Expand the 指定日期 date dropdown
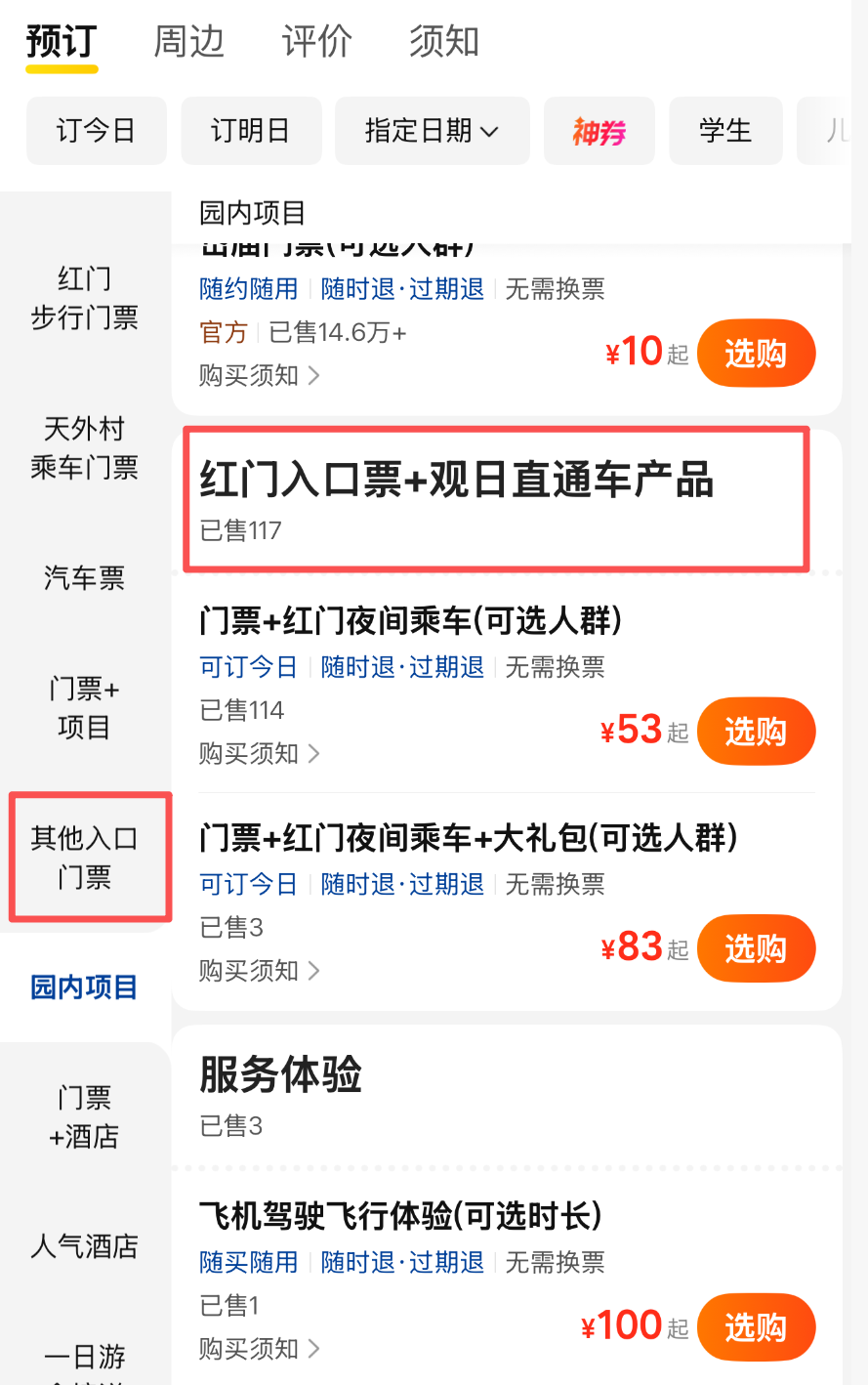 point(432,131)
